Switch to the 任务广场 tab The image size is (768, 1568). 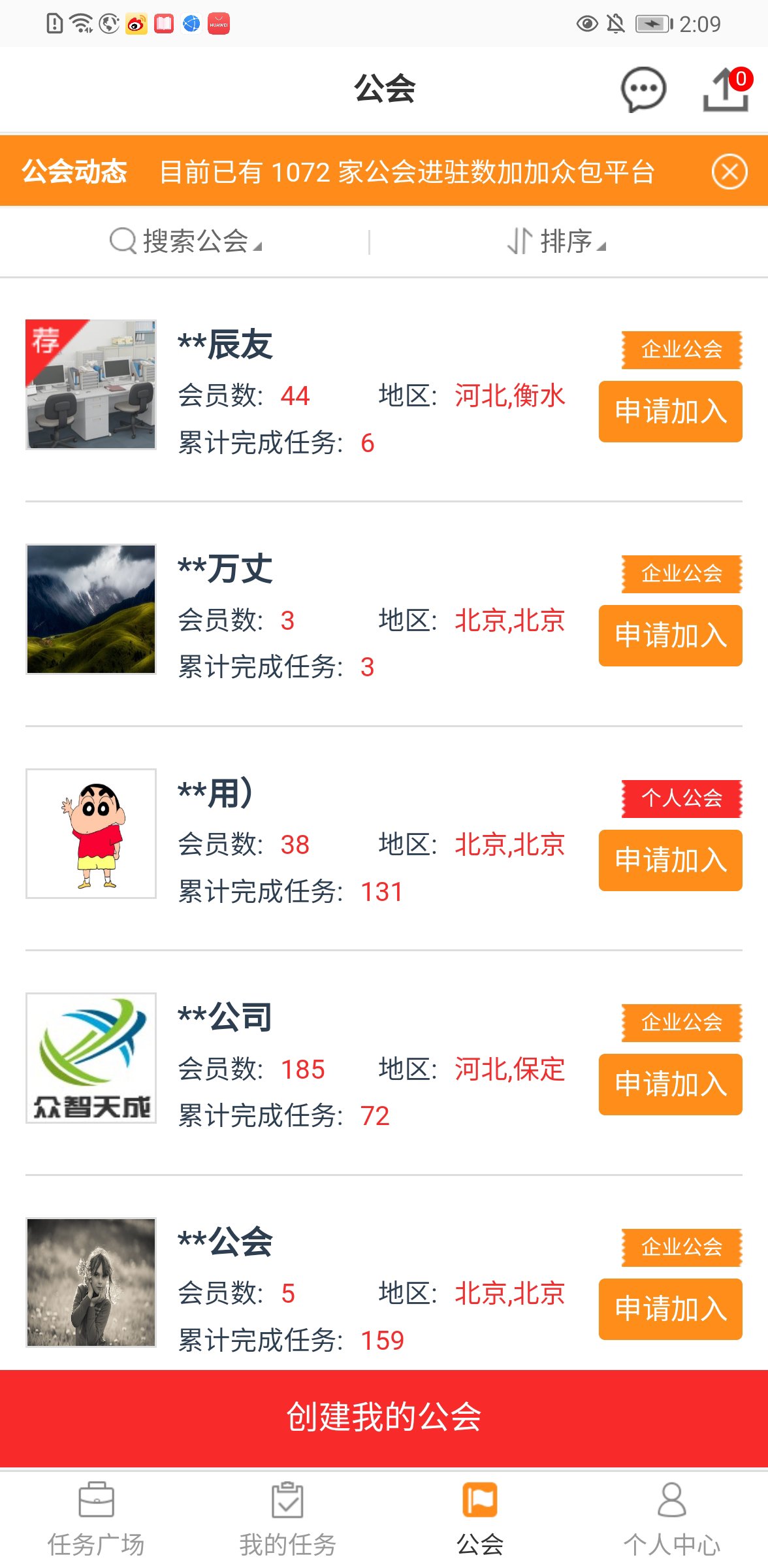tap(96, 1519)
